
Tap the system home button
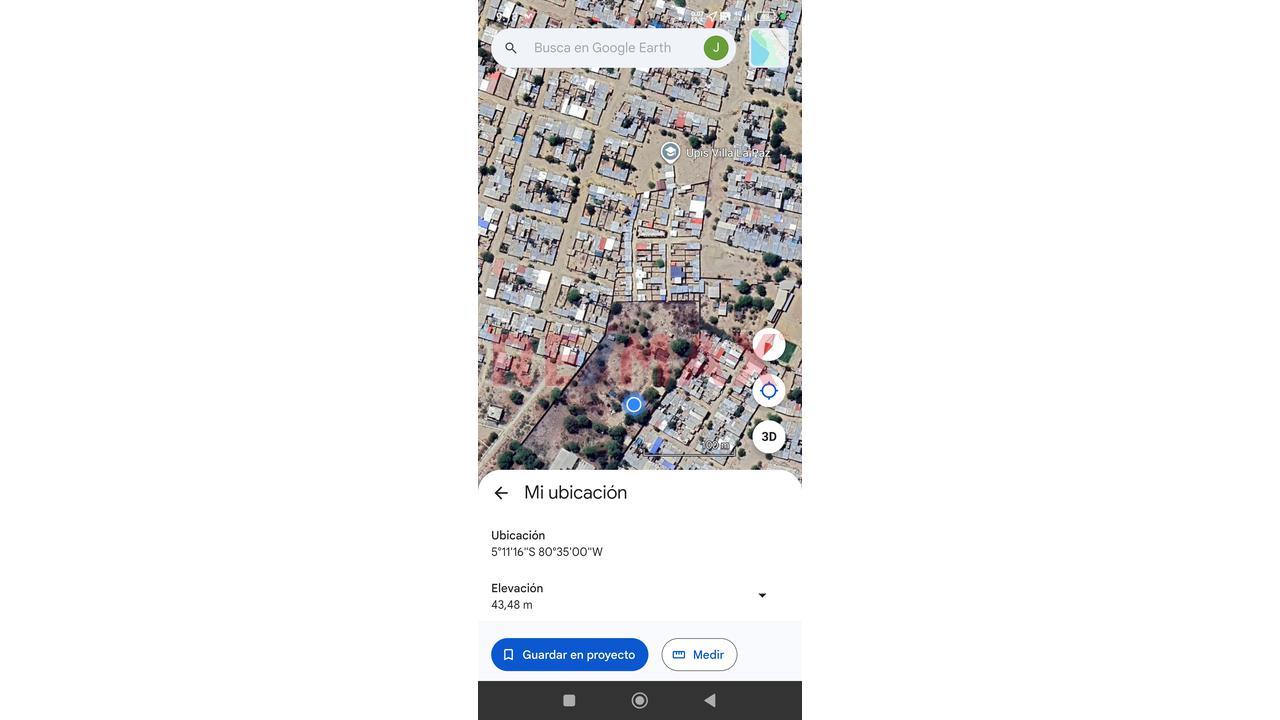[x=640, y=701]
